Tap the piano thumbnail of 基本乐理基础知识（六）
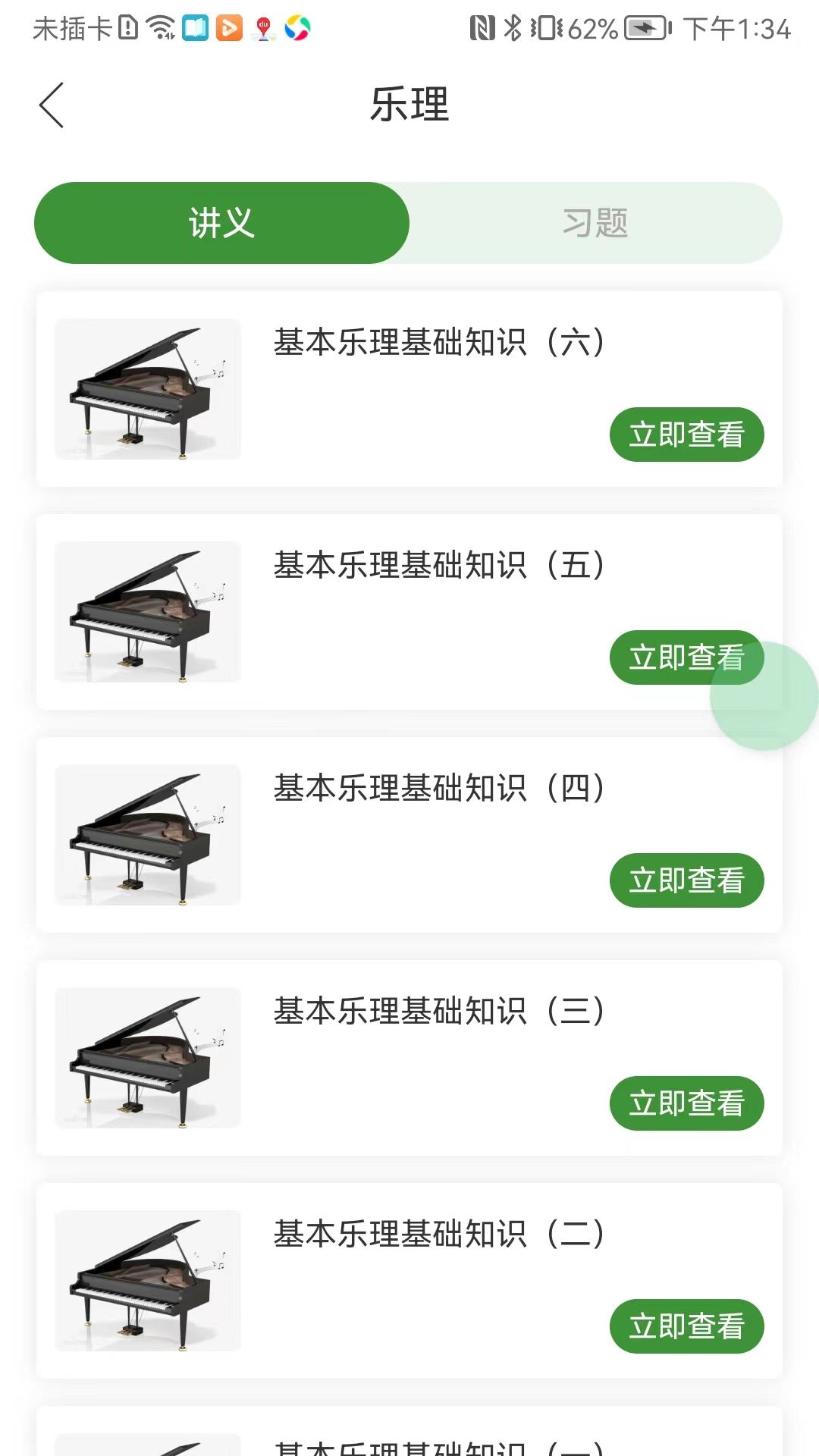Image resolution: width=819 pixels, height=1456 pixels. coord(149,388)
